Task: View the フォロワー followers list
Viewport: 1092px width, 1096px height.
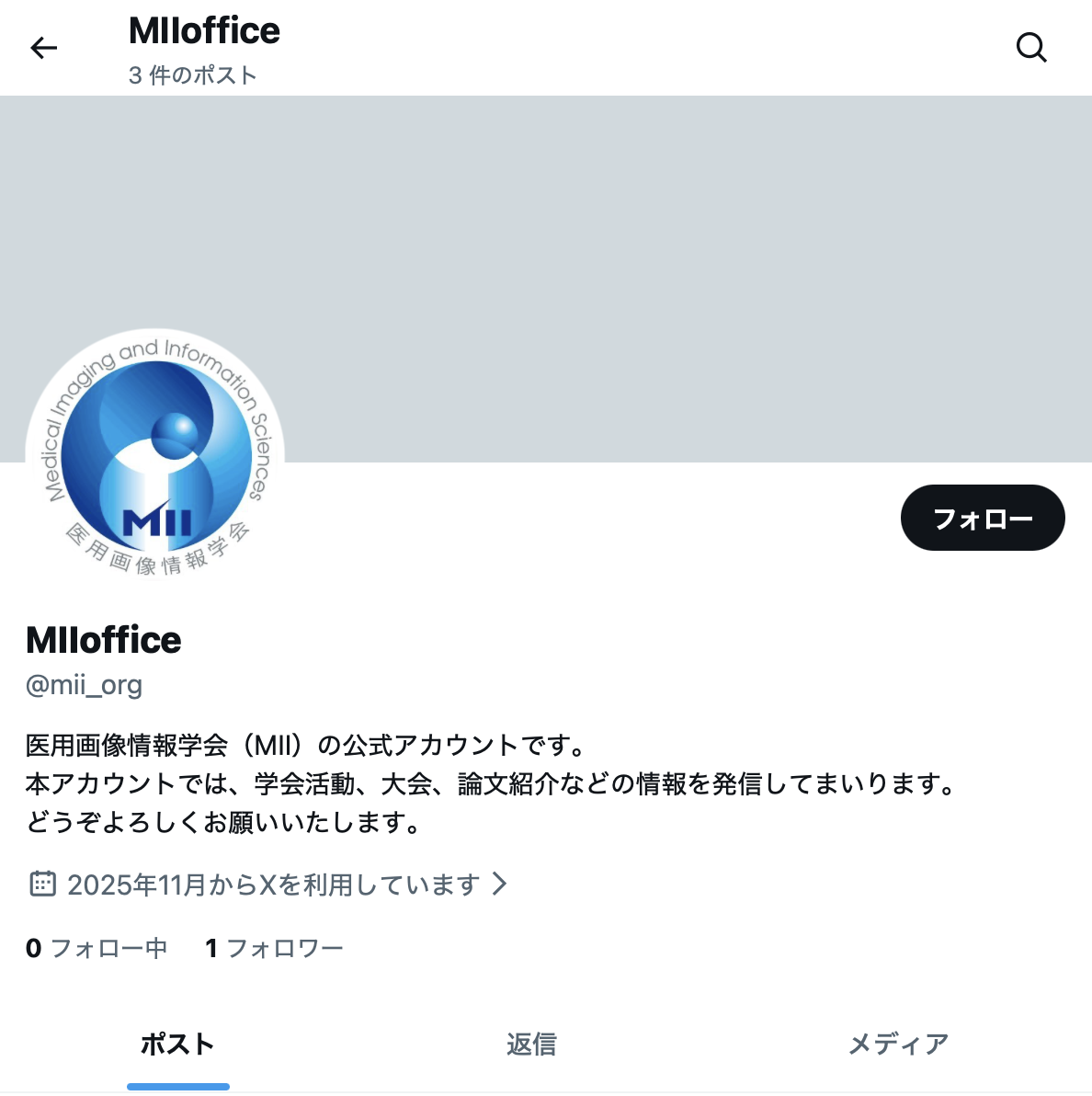Action: (x=274, y=948)
